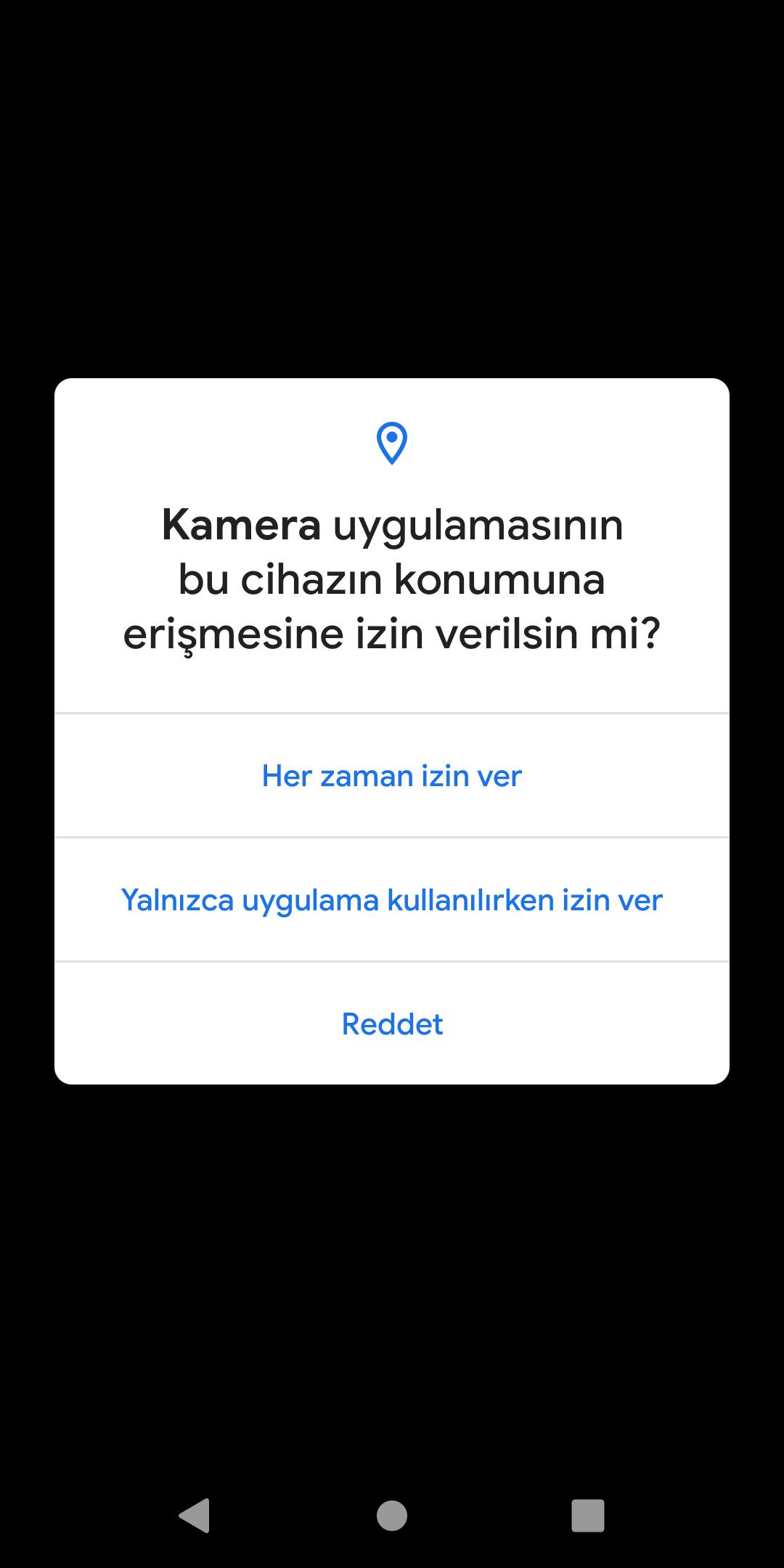Go back using system back button
Screen dimensions: 784x1568
(195, 1515)
